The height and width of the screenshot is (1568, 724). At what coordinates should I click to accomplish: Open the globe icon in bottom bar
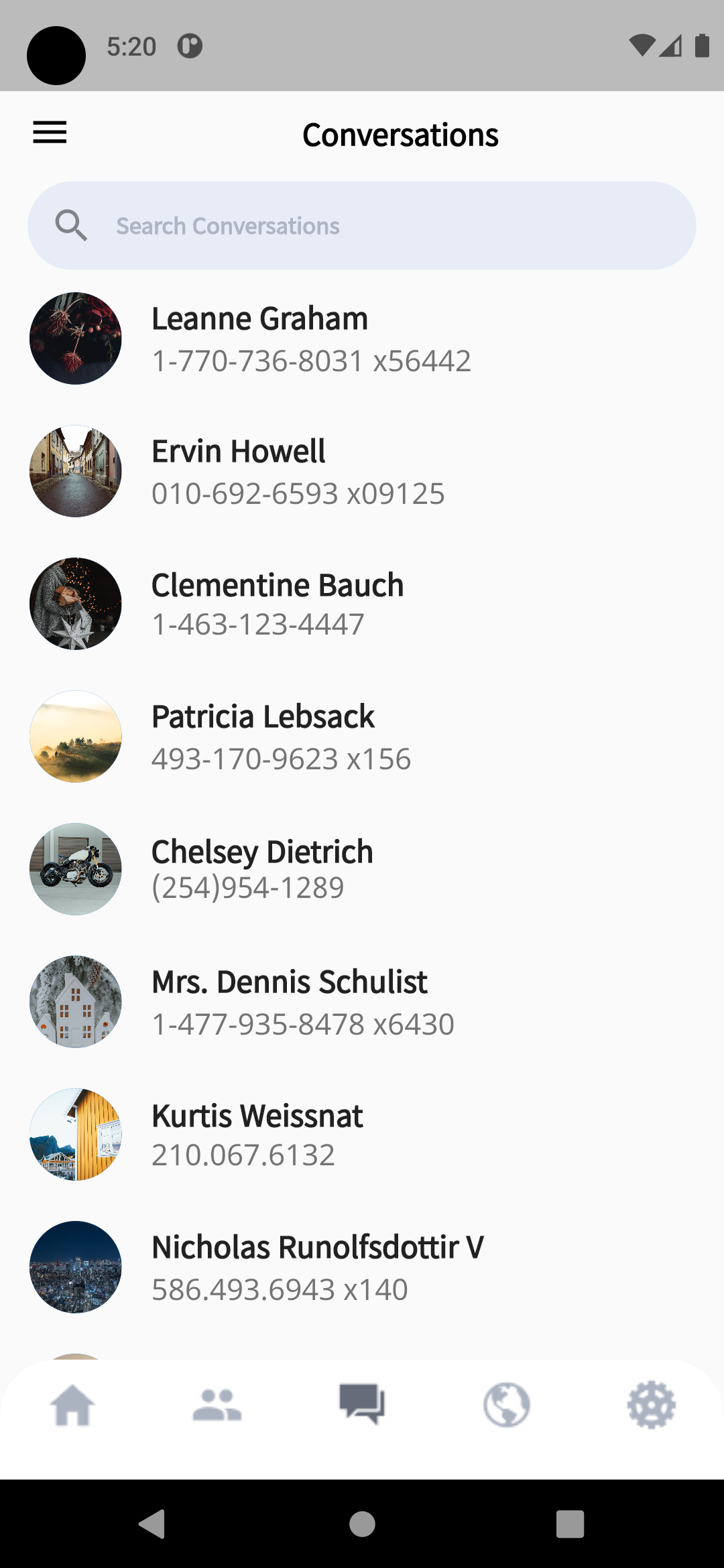pyautogui.click(x=506, y=1405)
